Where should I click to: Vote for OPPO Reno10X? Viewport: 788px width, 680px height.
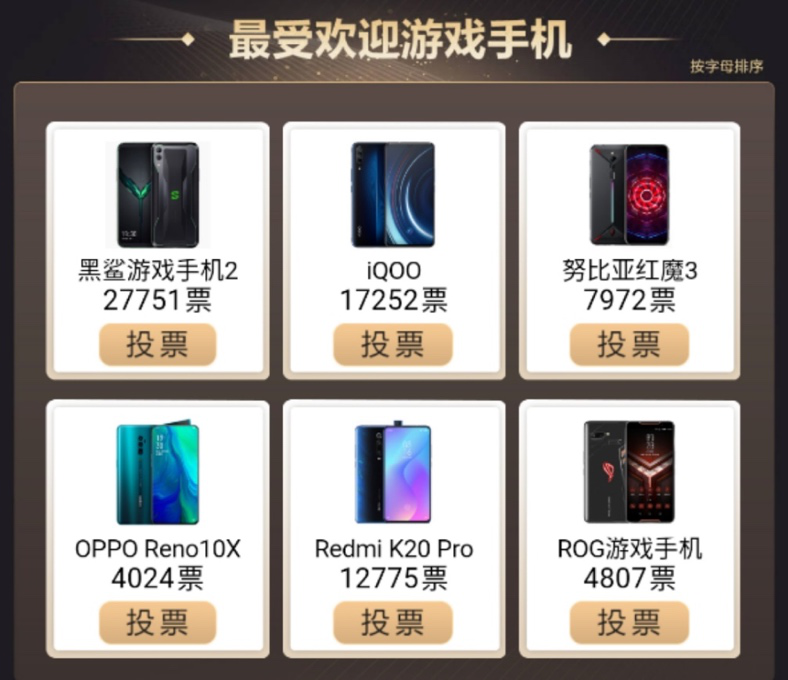point(157,622)
